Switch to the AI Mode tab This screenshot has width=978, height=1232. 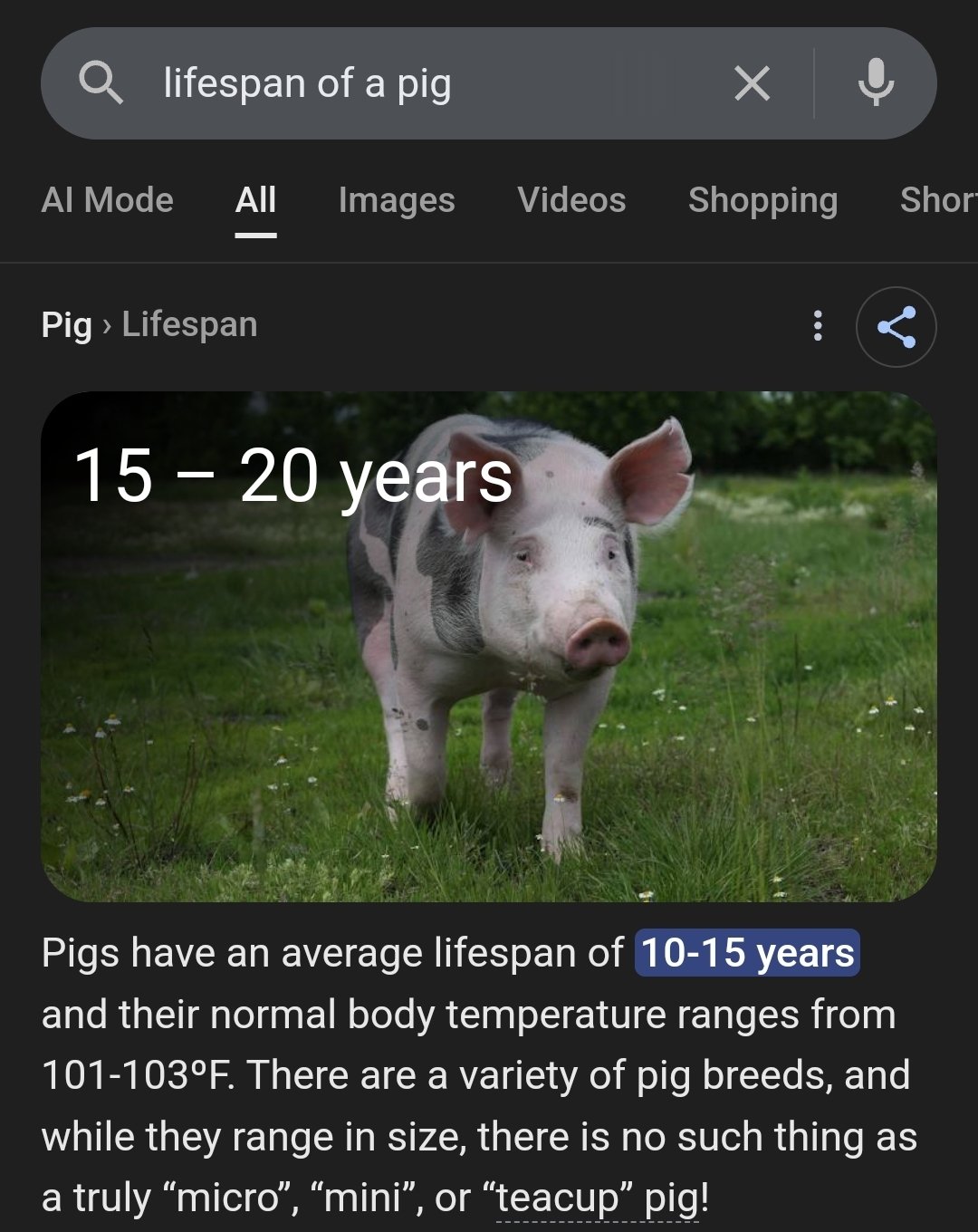[107, 200]
